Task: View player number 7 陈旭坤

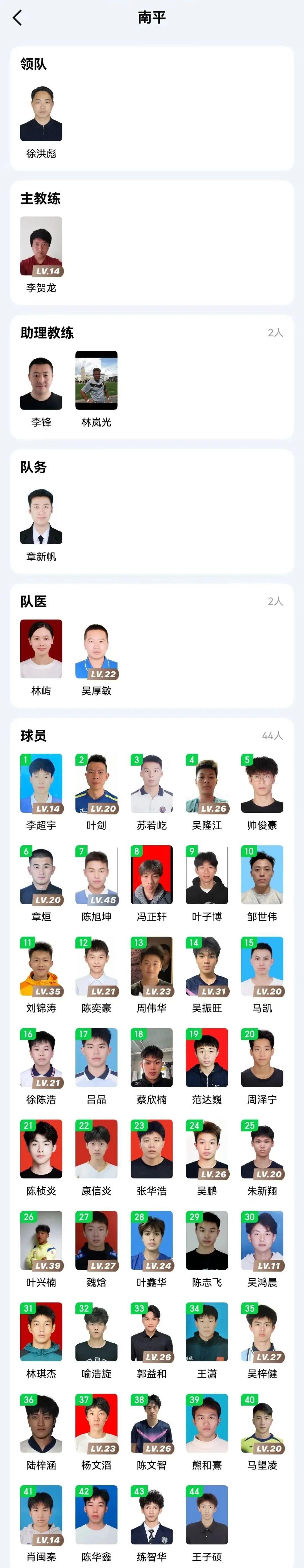Action: [x=96, y=875]
